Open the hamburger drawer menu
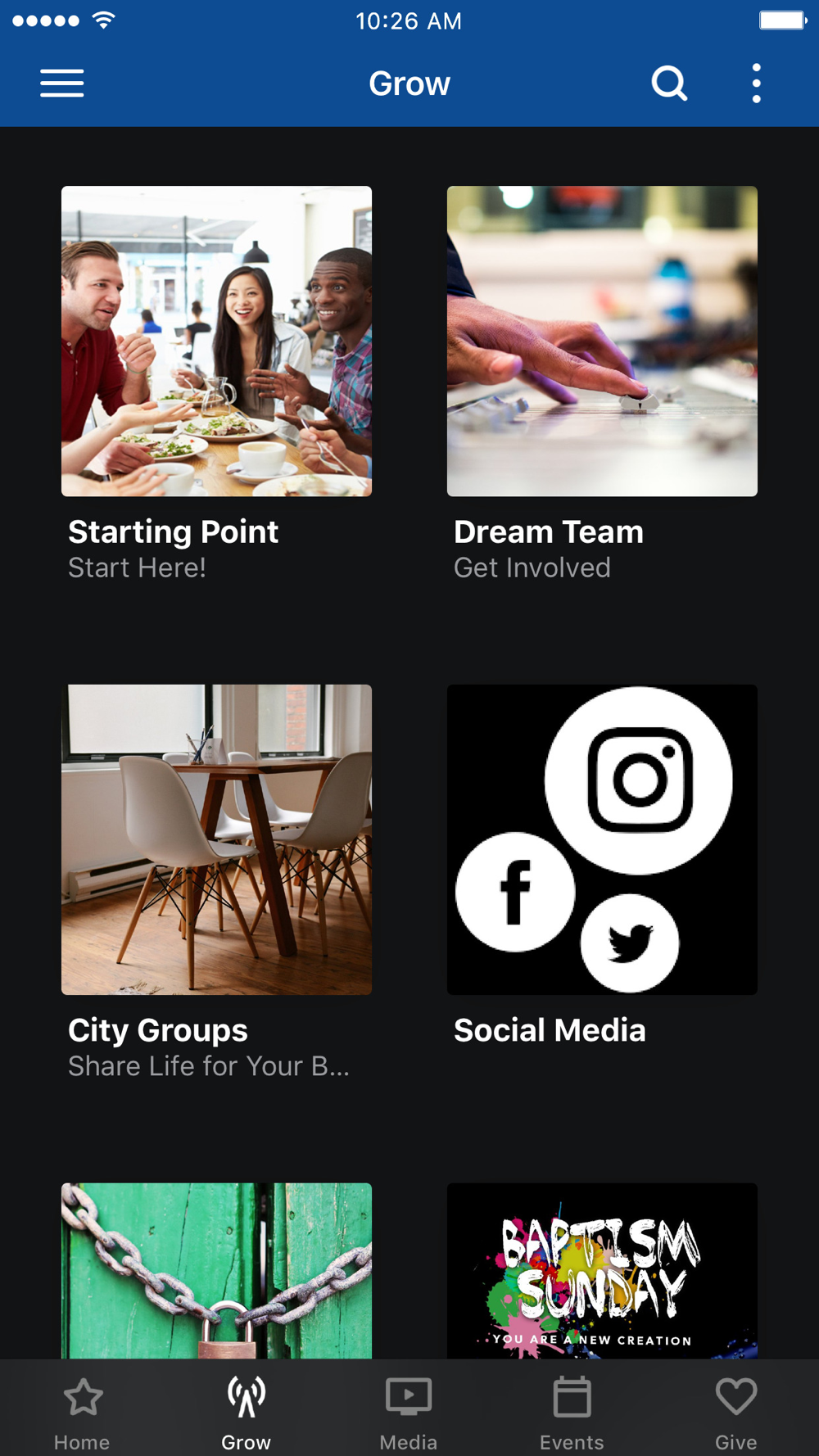Image resolution: width=819 pixels, height=1456 pixels. (x=62, y=84)
